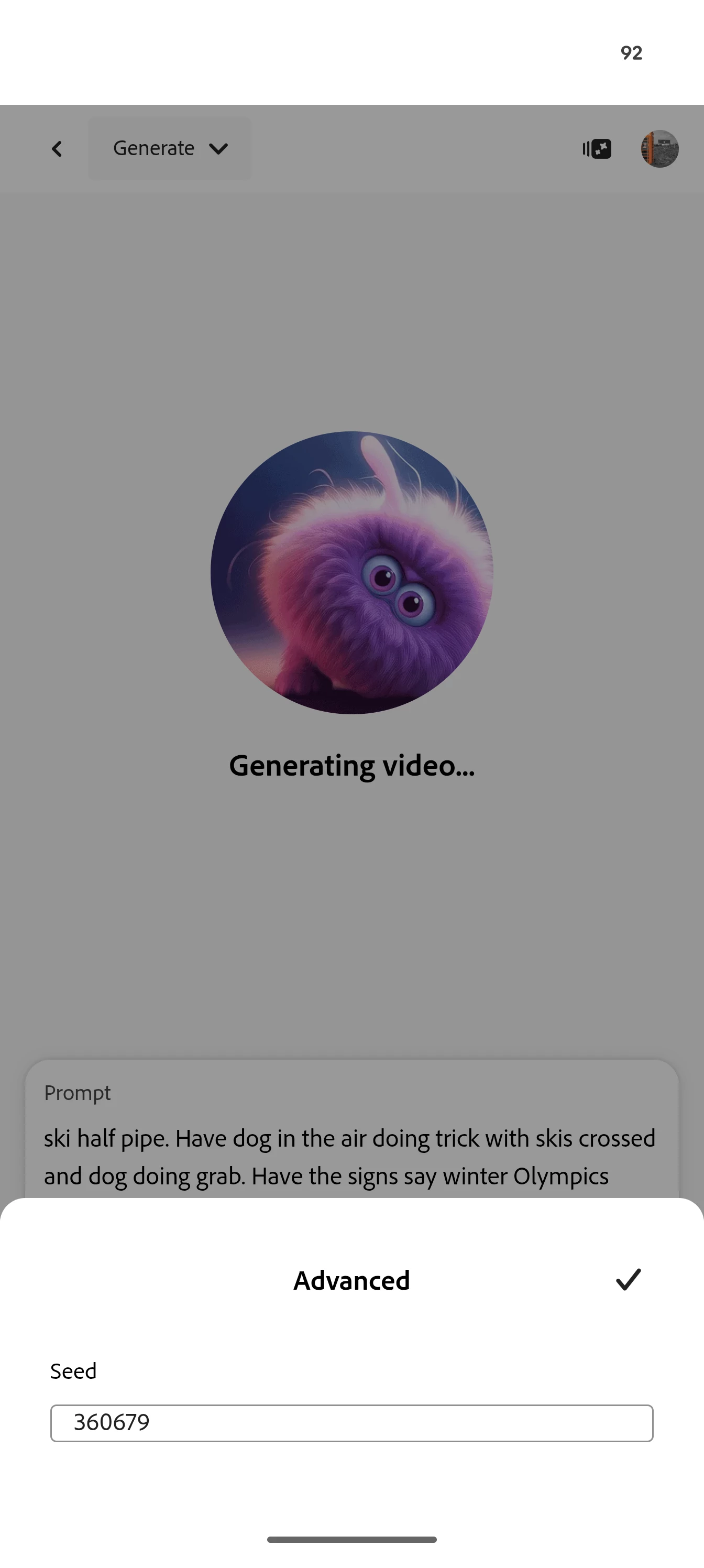The width and height of the screenshot is (704, 1568).
Task: Tap the Seed number field
Action: point(351,1423)
